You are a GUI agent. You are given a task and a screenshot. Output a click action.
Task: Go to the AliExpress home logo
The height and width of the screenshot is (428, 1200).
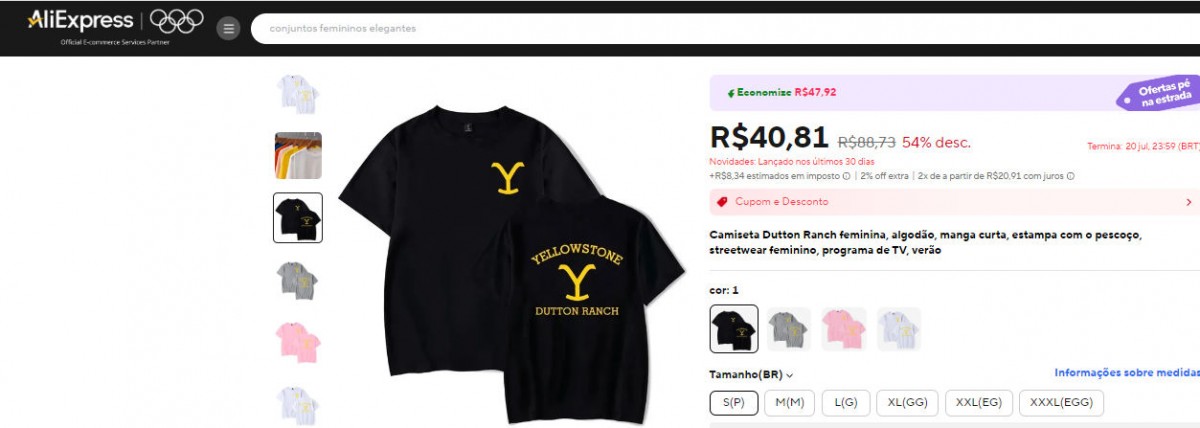pyautogui.click(x=80, y=21)
